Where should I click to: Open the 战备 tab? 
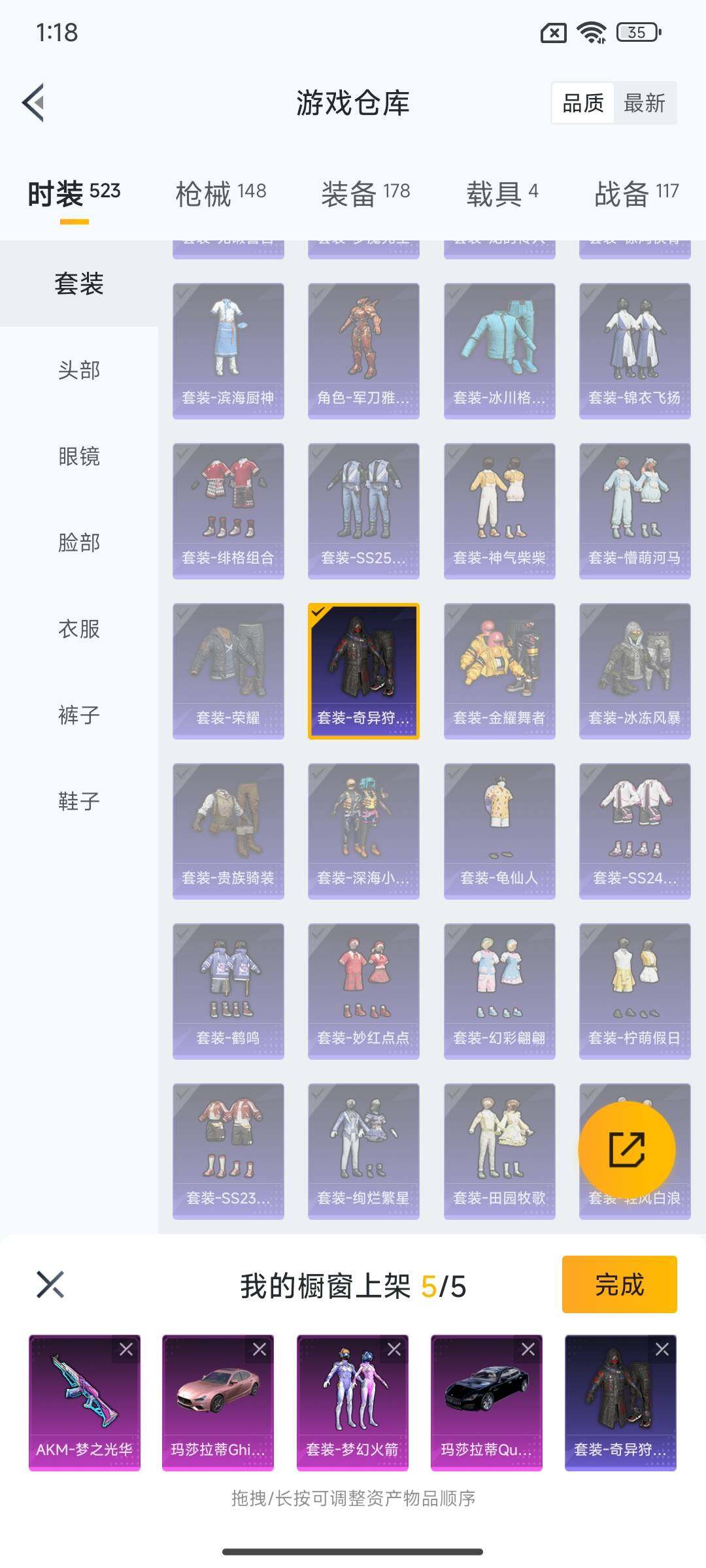coord(636,193)
